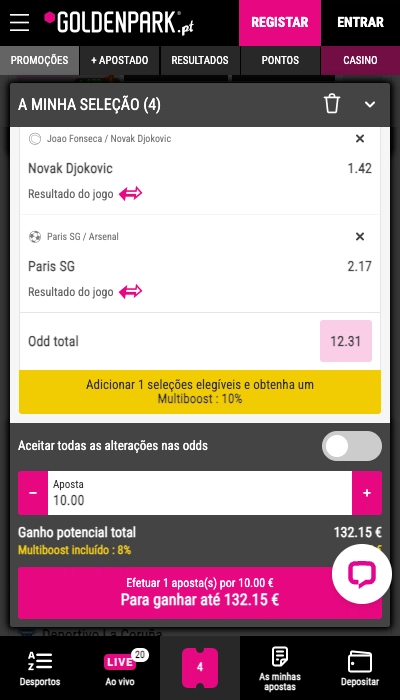
Task: Clear all selections with trash icon
Action: point(332,104)
